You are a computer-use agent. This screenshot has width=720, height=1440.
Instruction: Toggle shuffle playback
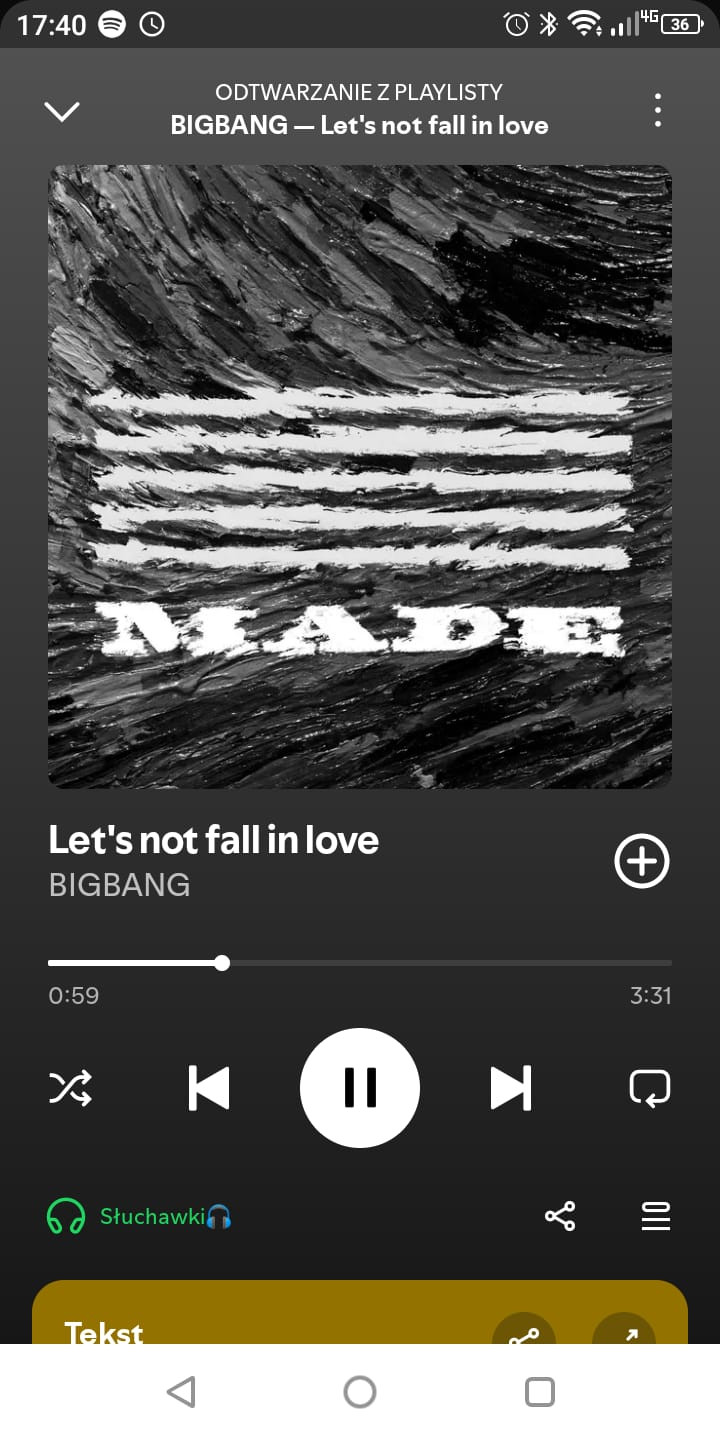[71, 1087]
